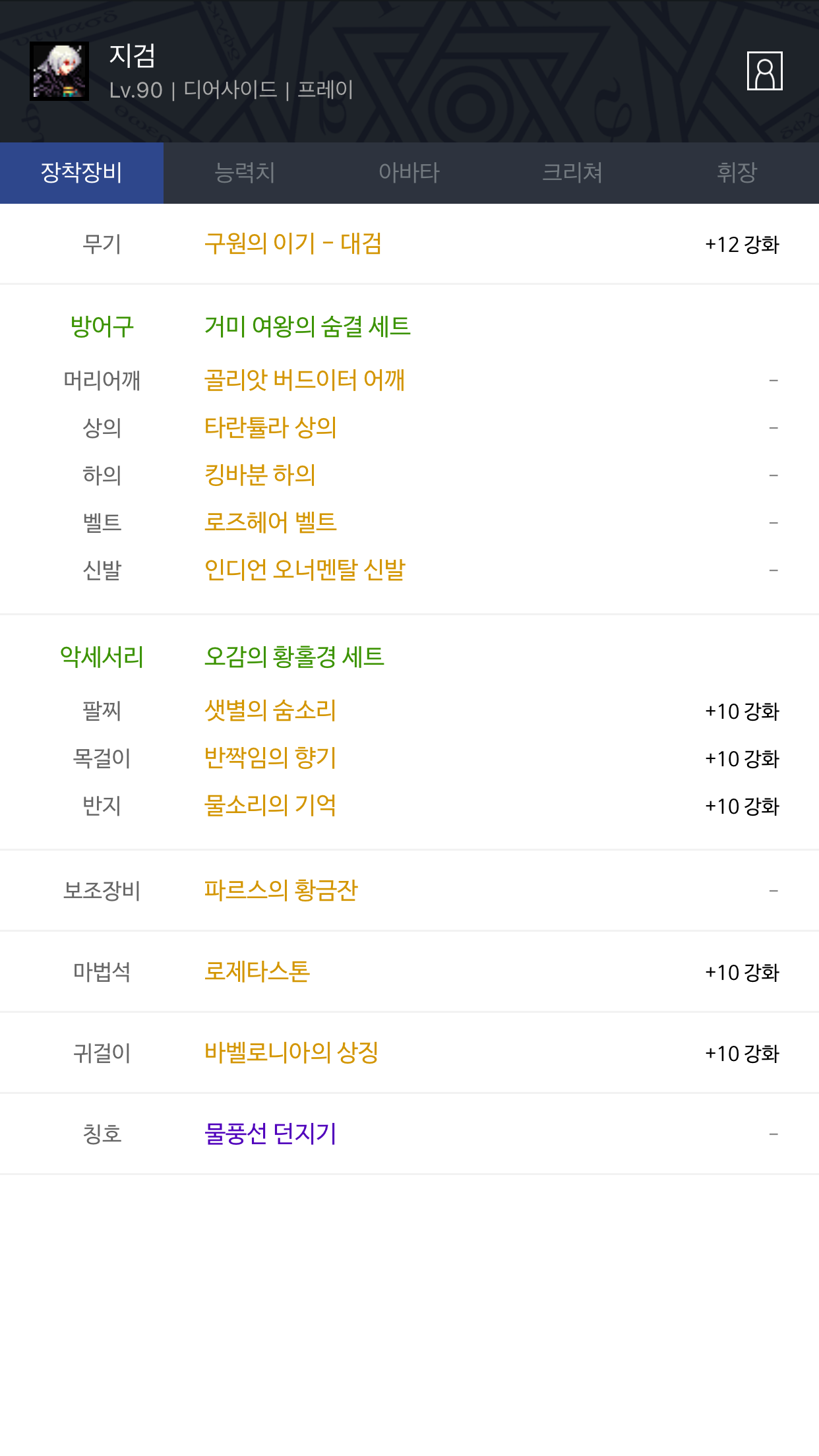This screenshot has width=819, height=1456.
Task: Open 파르스의 황금잔 sub-equipment
Action: [x=281, y=891]
